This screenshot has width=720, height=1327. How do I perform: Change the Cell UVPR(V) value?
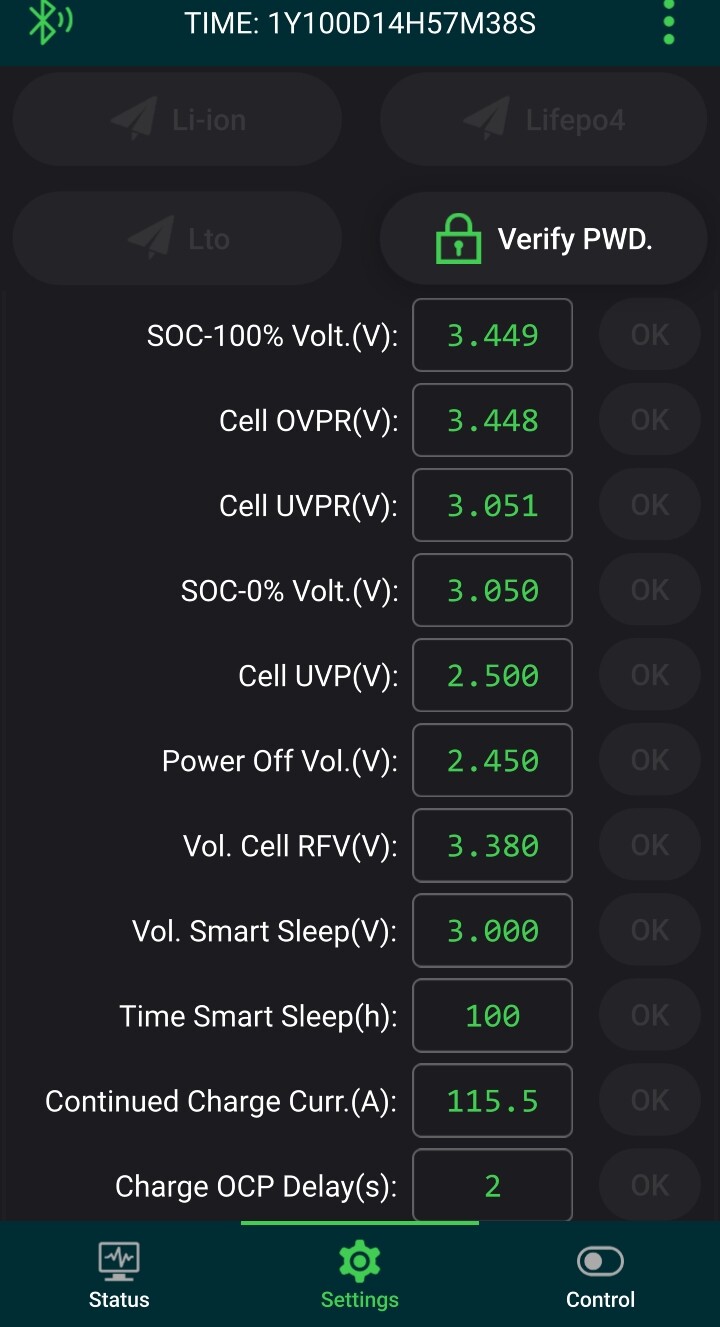[x=492, y=505]
